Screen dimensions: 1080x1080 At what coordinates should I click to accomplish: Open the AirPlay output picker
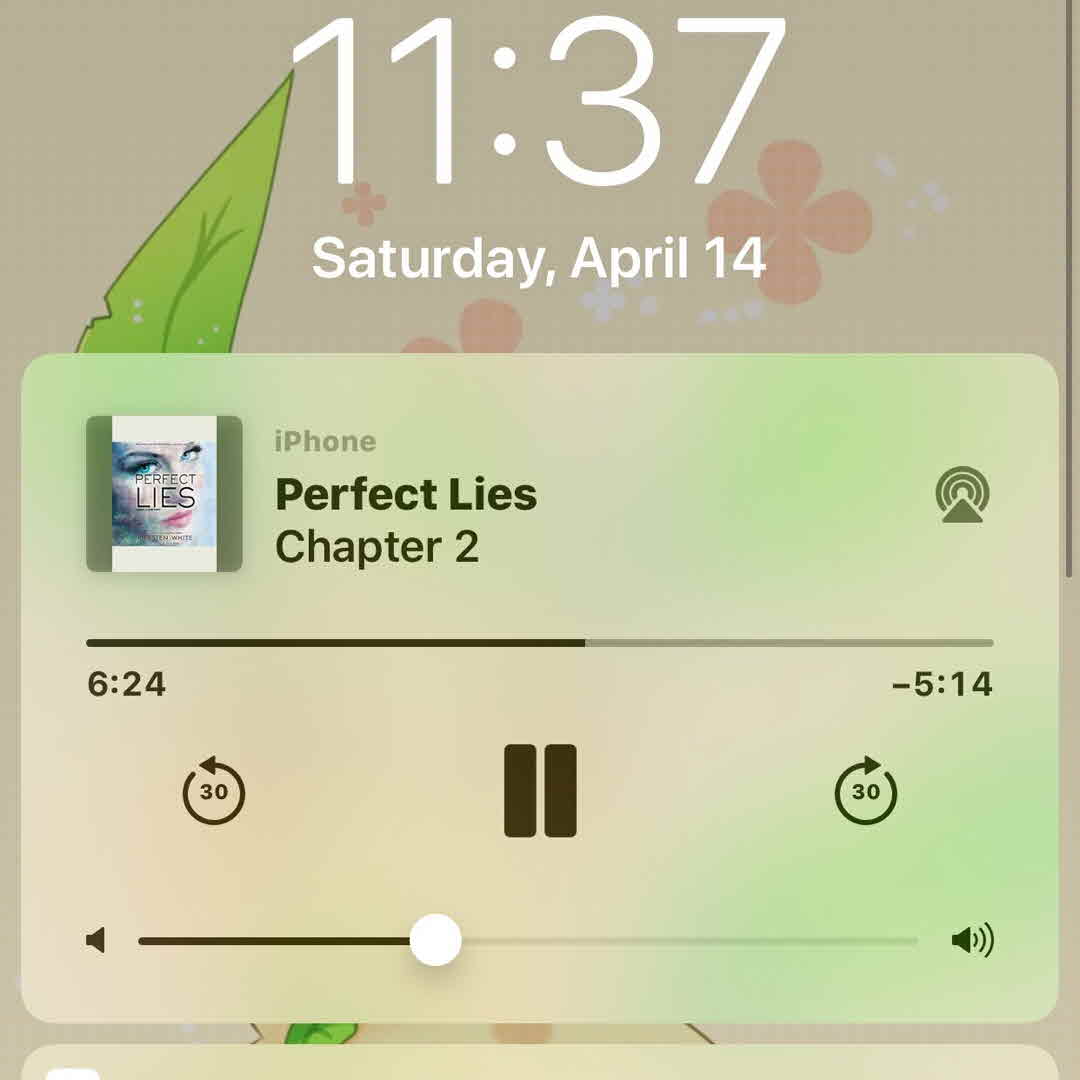(x=962, y=495)
